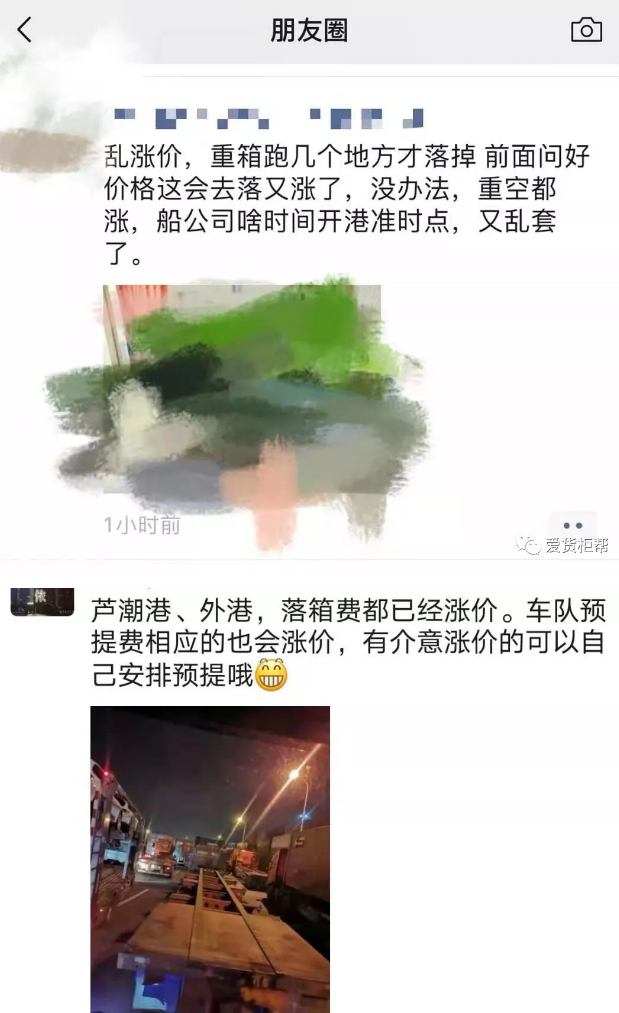Go back from the Moments feed
This screenshot has width=619, height=1013.
[25, 30]
